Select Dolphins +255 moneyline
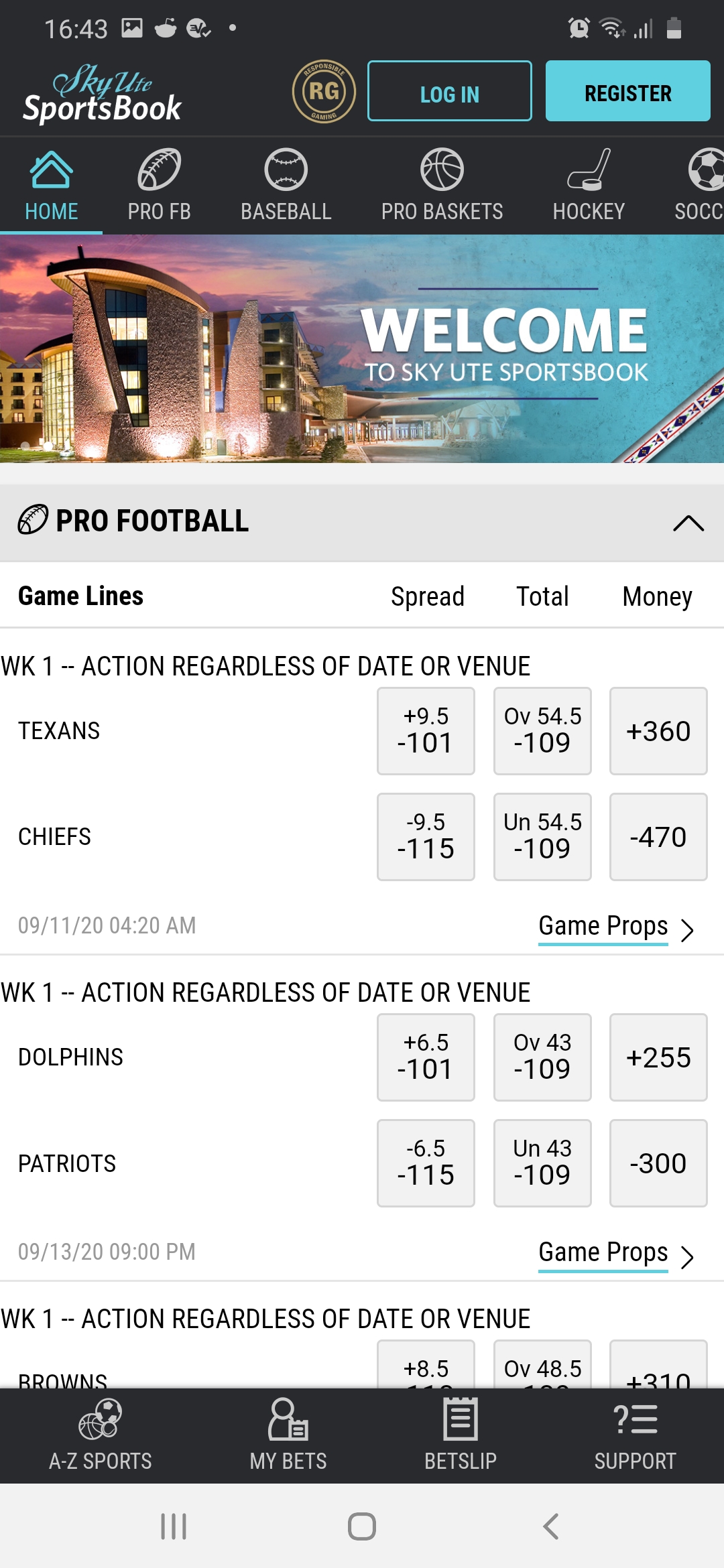Viewport: 724px width, 1568px height. pyautogui.click(x=658, y=1057)
